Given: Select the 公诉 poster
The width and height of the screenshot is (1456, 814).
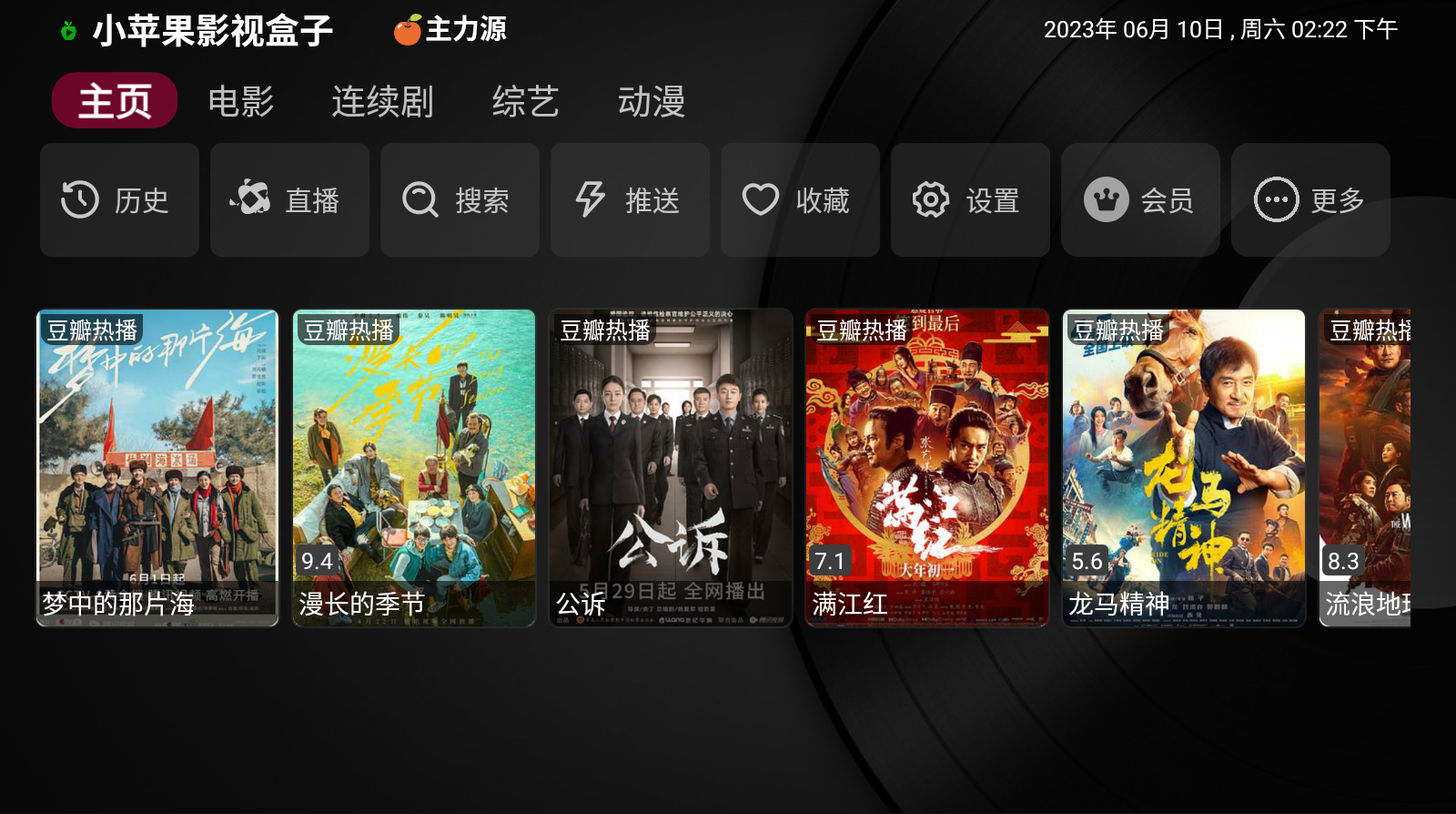Looking at the screenshot, I should tap(671, 468).
